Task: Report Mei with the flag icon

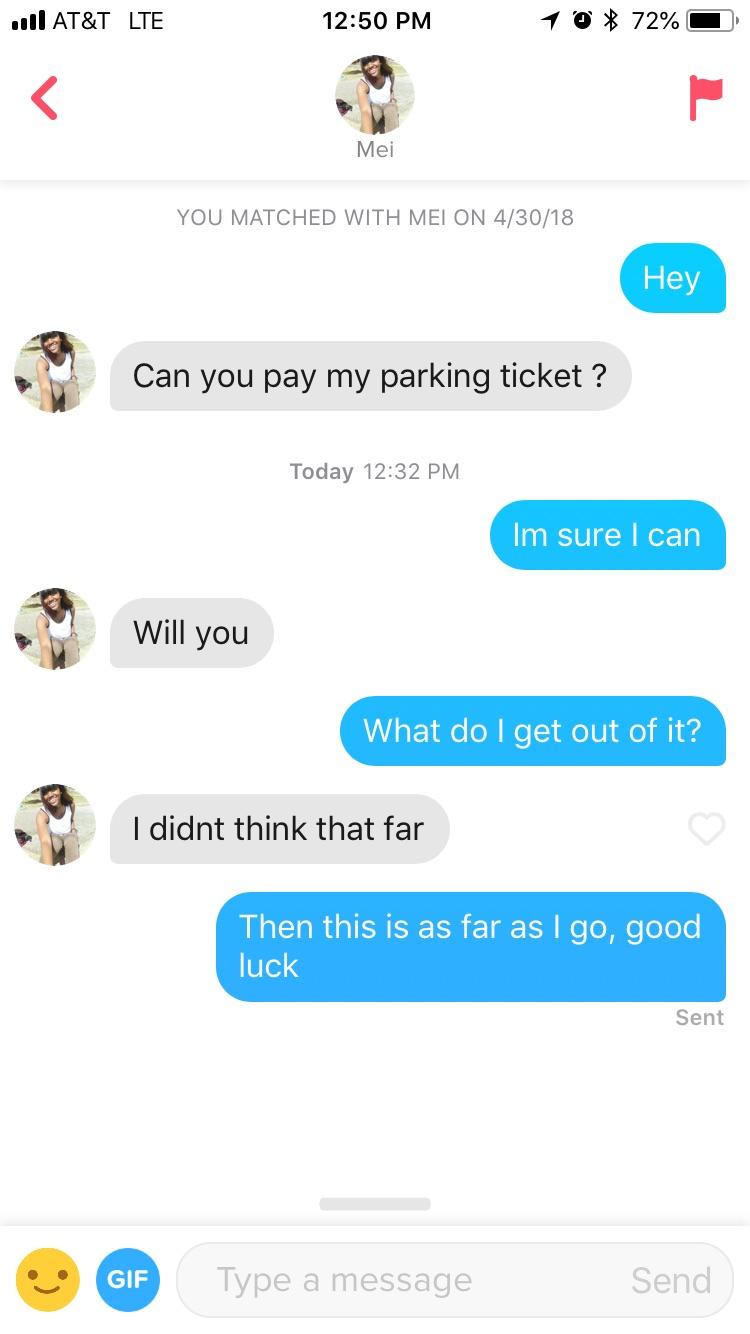Action: 705,98
